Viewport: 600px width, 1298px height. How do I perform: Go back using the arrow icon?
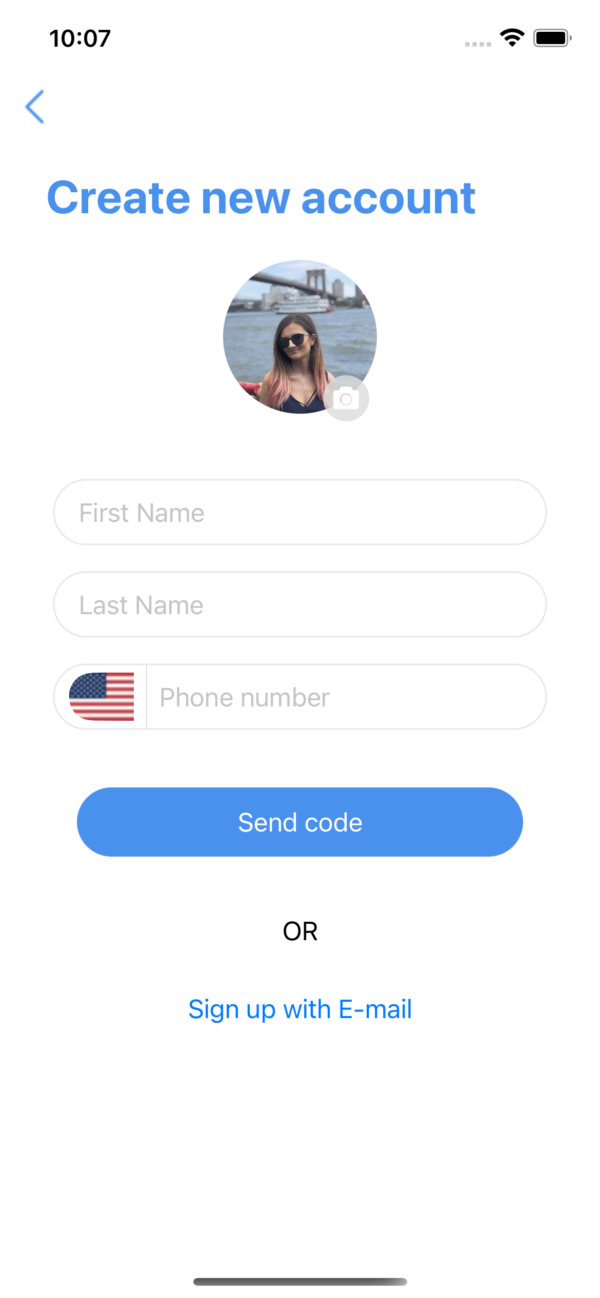pyautogui.click(x=35, y=107)
